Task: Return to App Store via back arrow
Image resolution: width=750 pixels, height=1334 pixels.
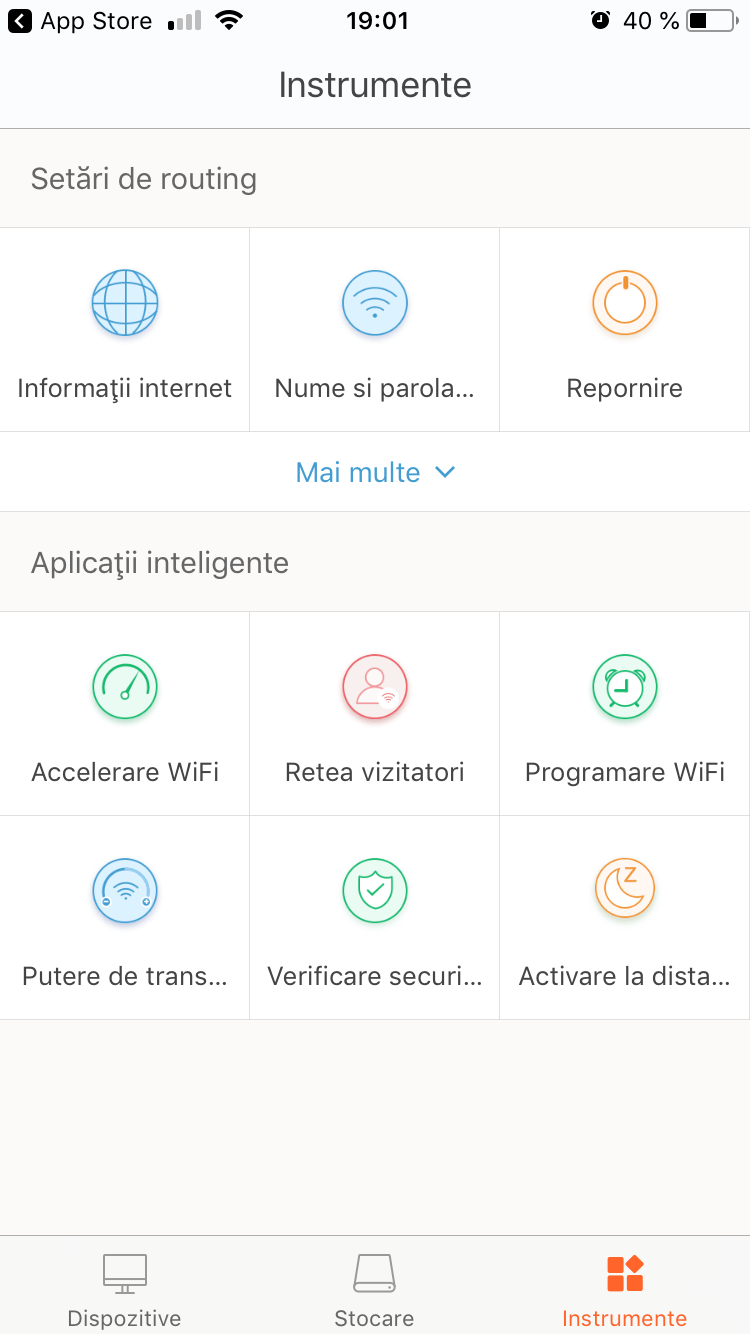Action: [80, 21]
